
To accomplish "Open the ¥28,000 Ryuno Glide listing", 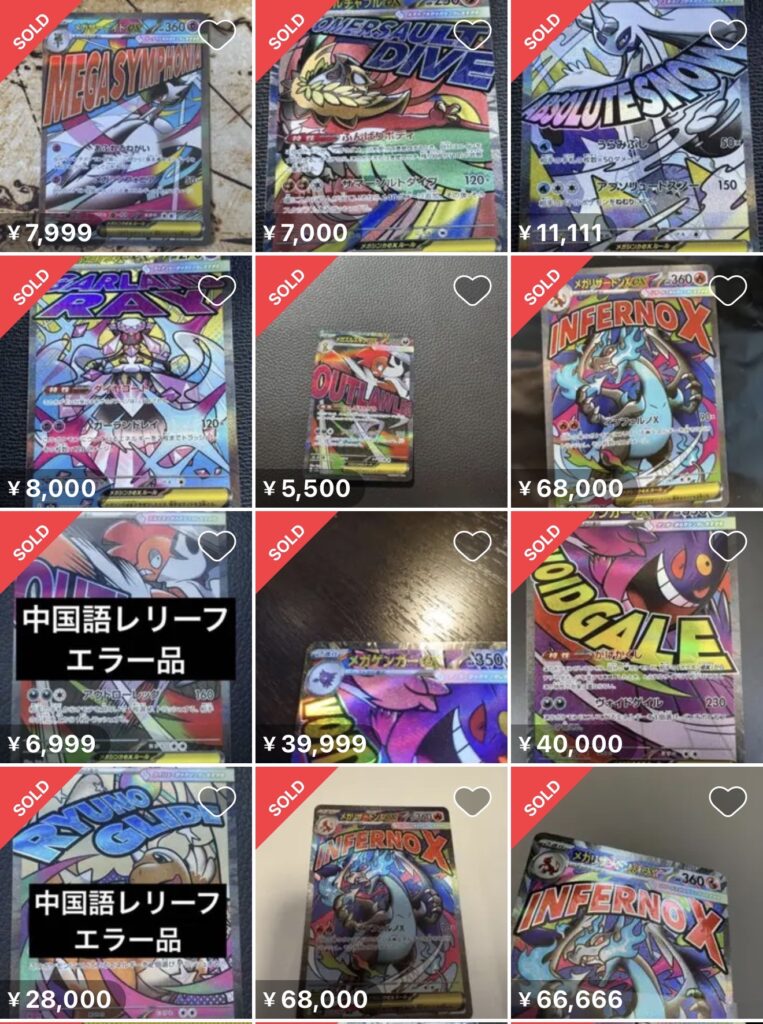I will (x=125, y=900).
